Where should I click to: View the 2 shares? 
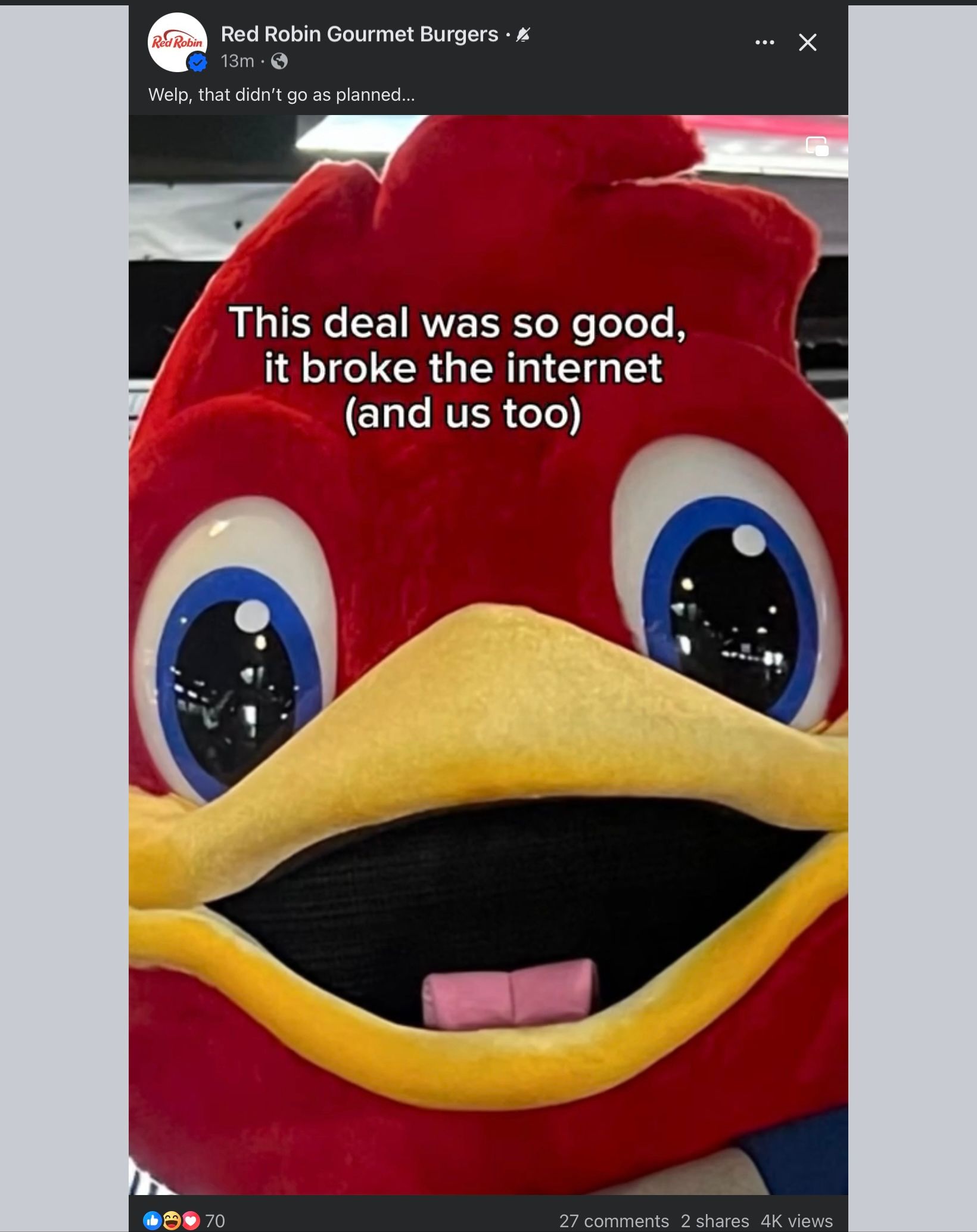(x=714, y=1220)
